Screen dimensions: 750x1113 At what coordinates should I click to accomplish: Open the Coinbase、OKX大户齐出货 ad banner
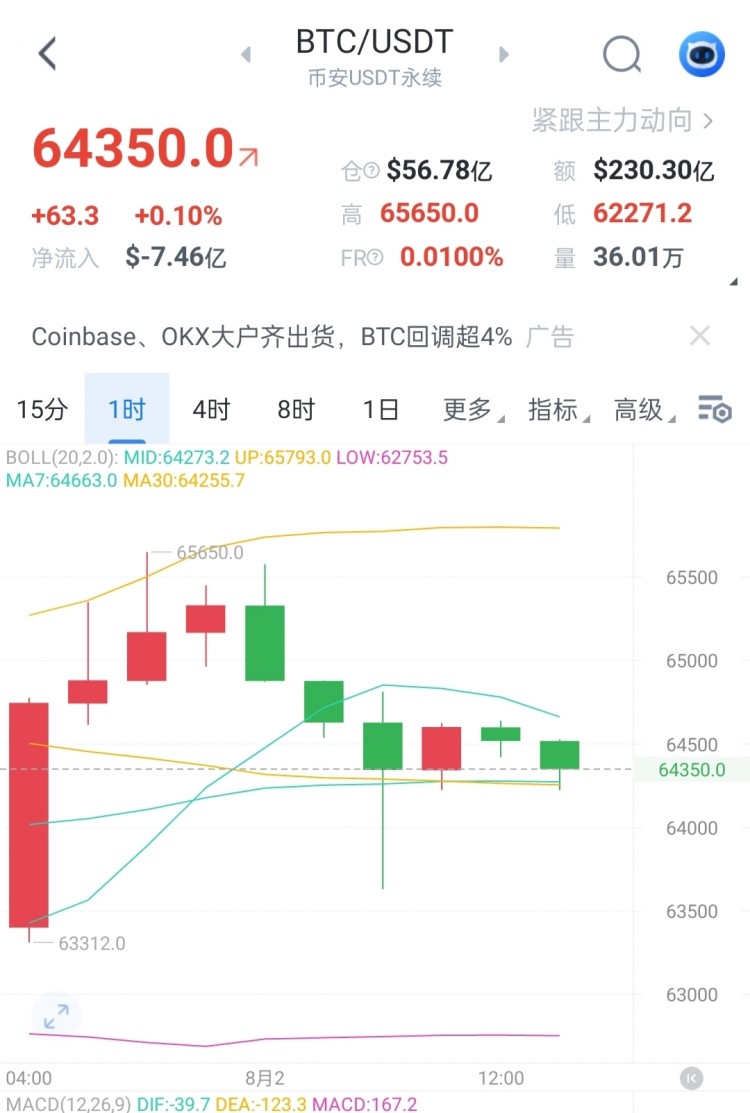pyautogui.click(x=272, y=337)
